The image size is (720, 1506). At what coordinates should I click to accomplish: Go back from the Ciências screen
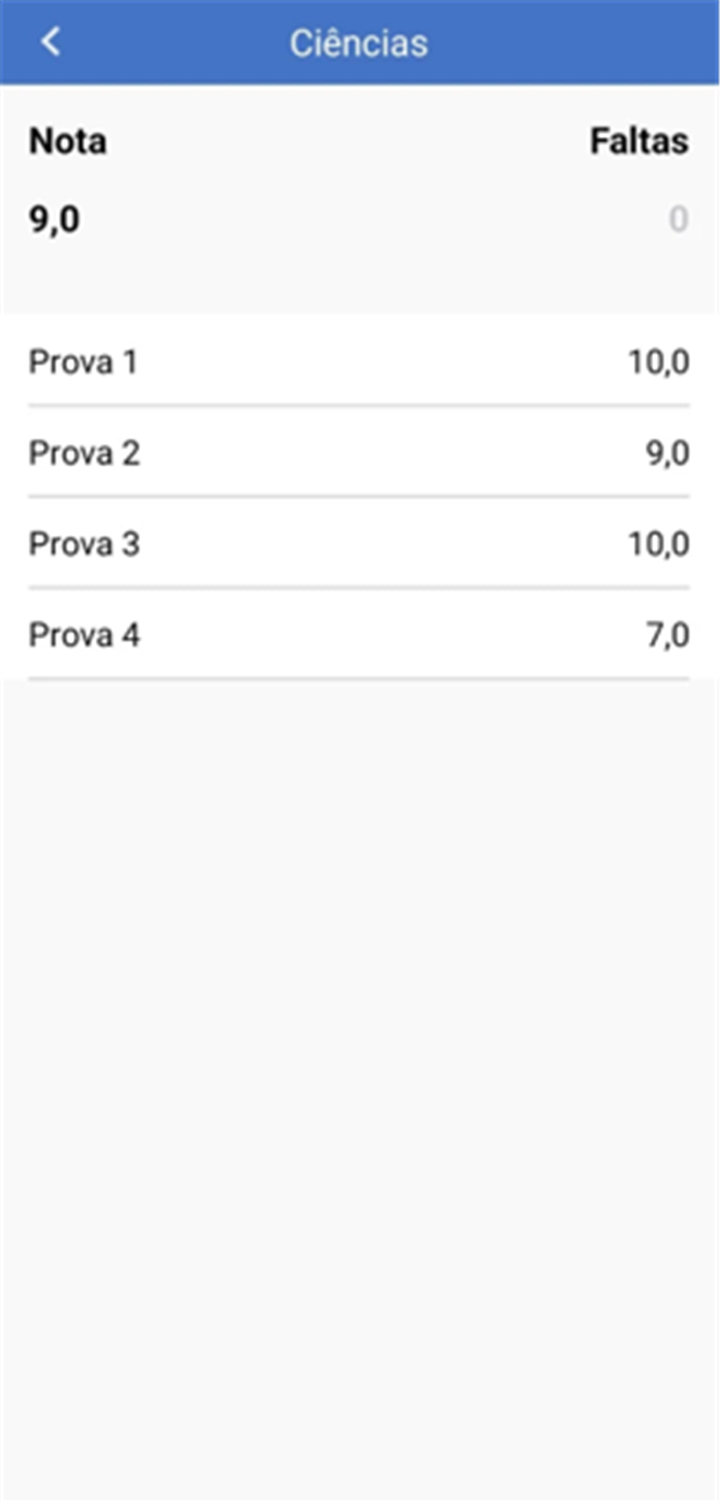(50, 42)
